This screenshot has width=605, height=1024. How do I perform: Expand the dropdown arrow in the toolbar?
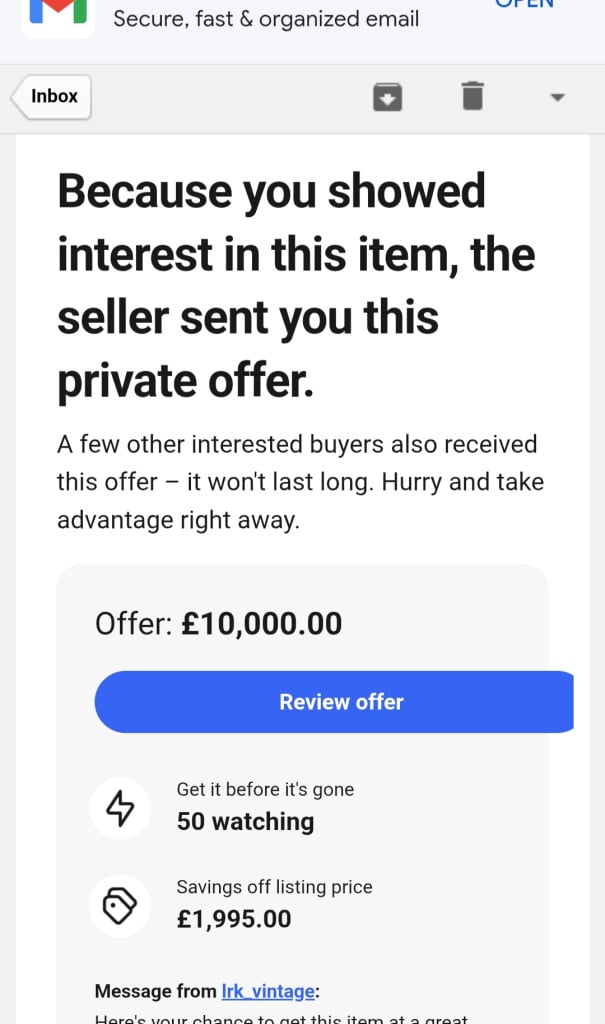tap(558, 97)
